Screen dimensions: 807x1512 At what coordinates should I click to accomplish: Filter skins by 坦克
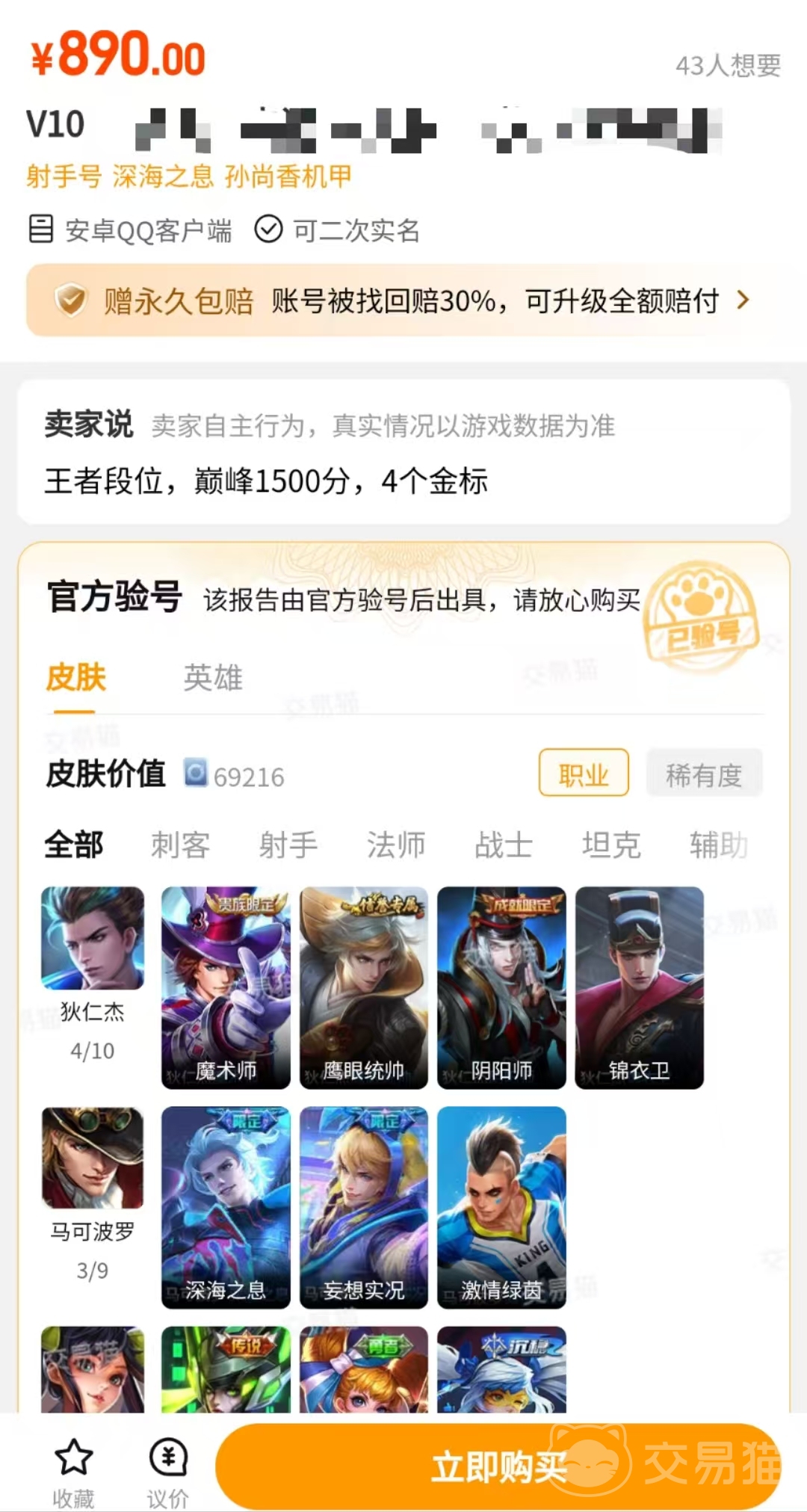[x=611, y=845]
